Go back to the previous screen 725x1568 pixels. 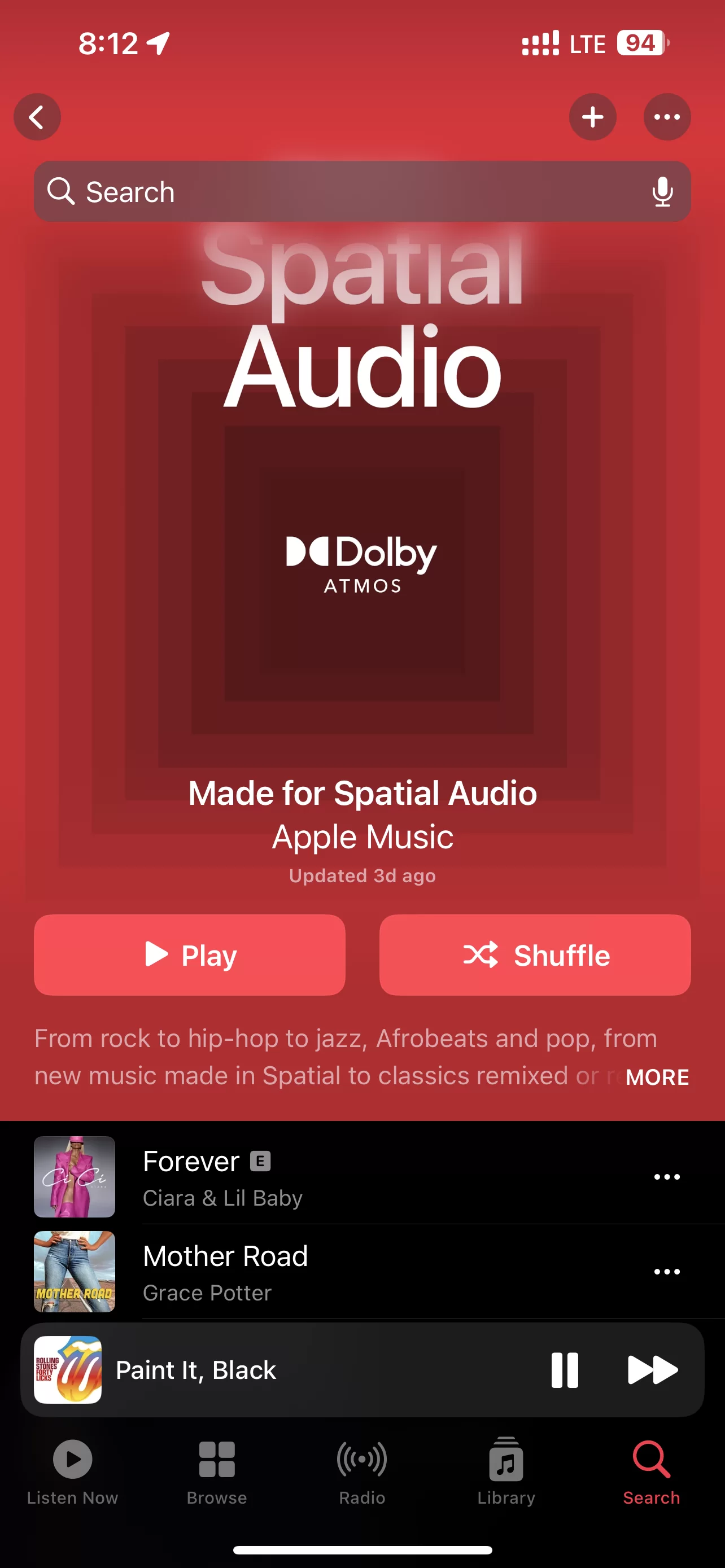click(37, 117)
